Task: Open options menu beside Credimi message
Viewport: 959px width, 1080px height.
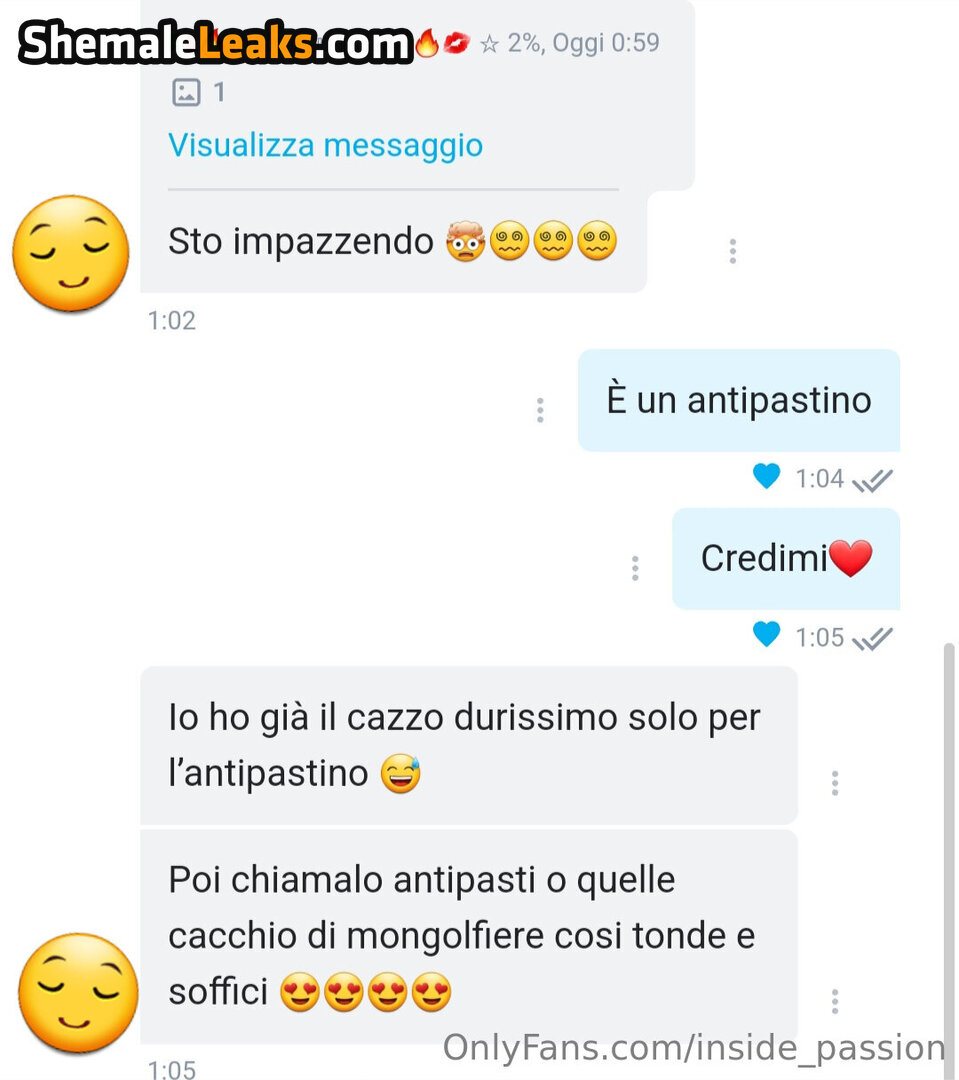Action: click(635, 568)
